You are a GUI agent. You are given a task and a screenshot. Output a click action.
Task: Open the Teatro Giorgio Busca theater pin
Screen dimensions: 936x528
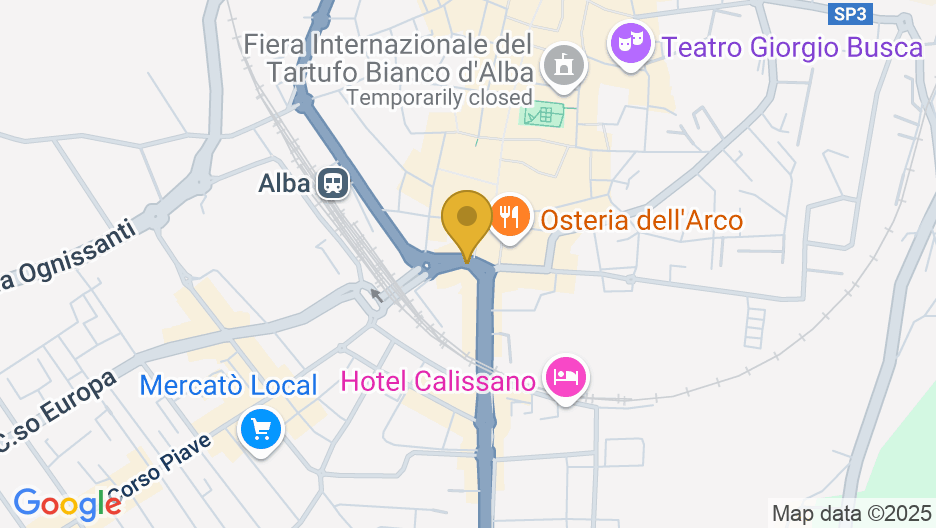[629, 45]
